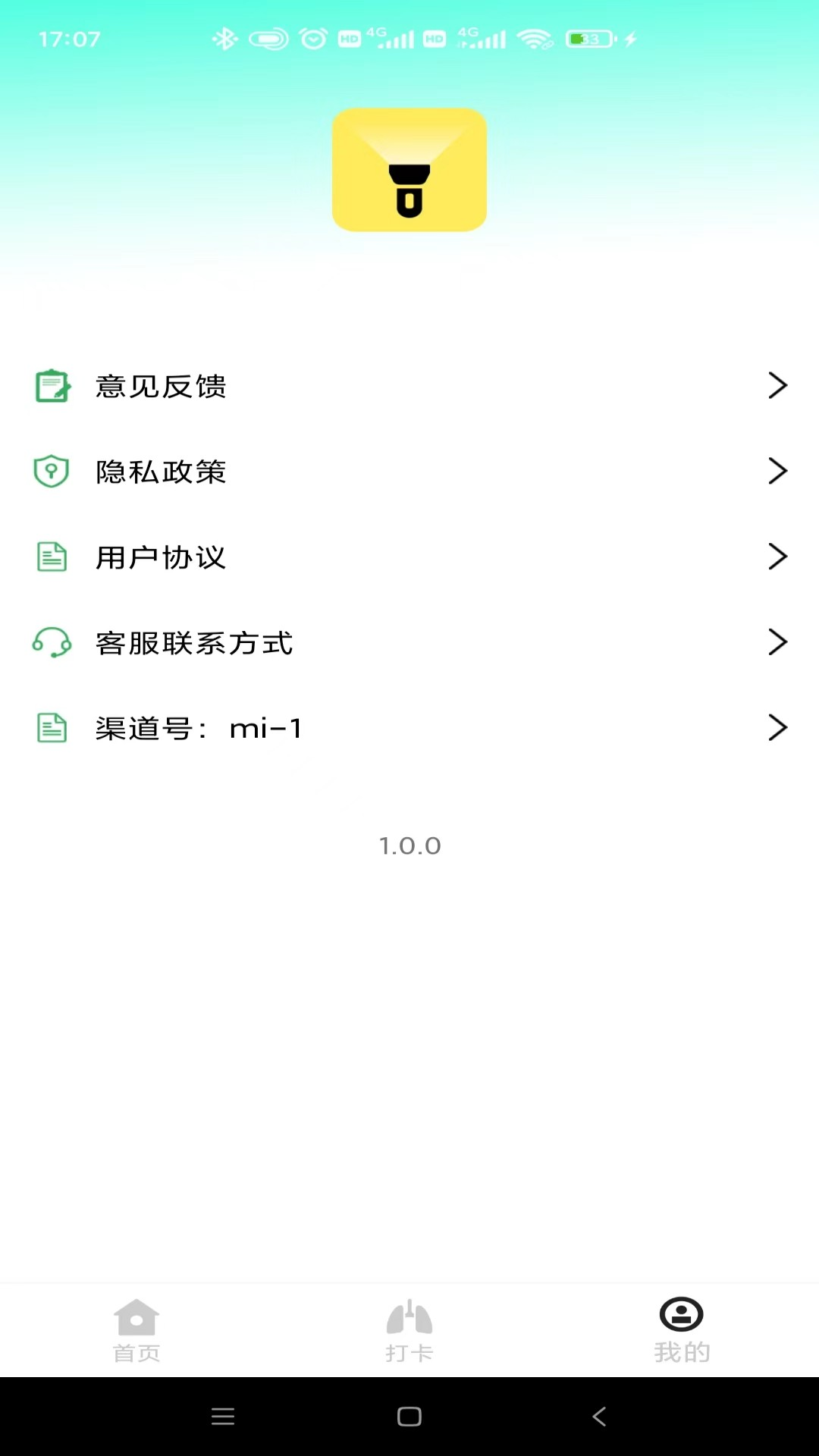Go to the 打卡 check-in tab
Image resolution: width=819 pixels, height=1456 pixels.
tap(409, 1331)
